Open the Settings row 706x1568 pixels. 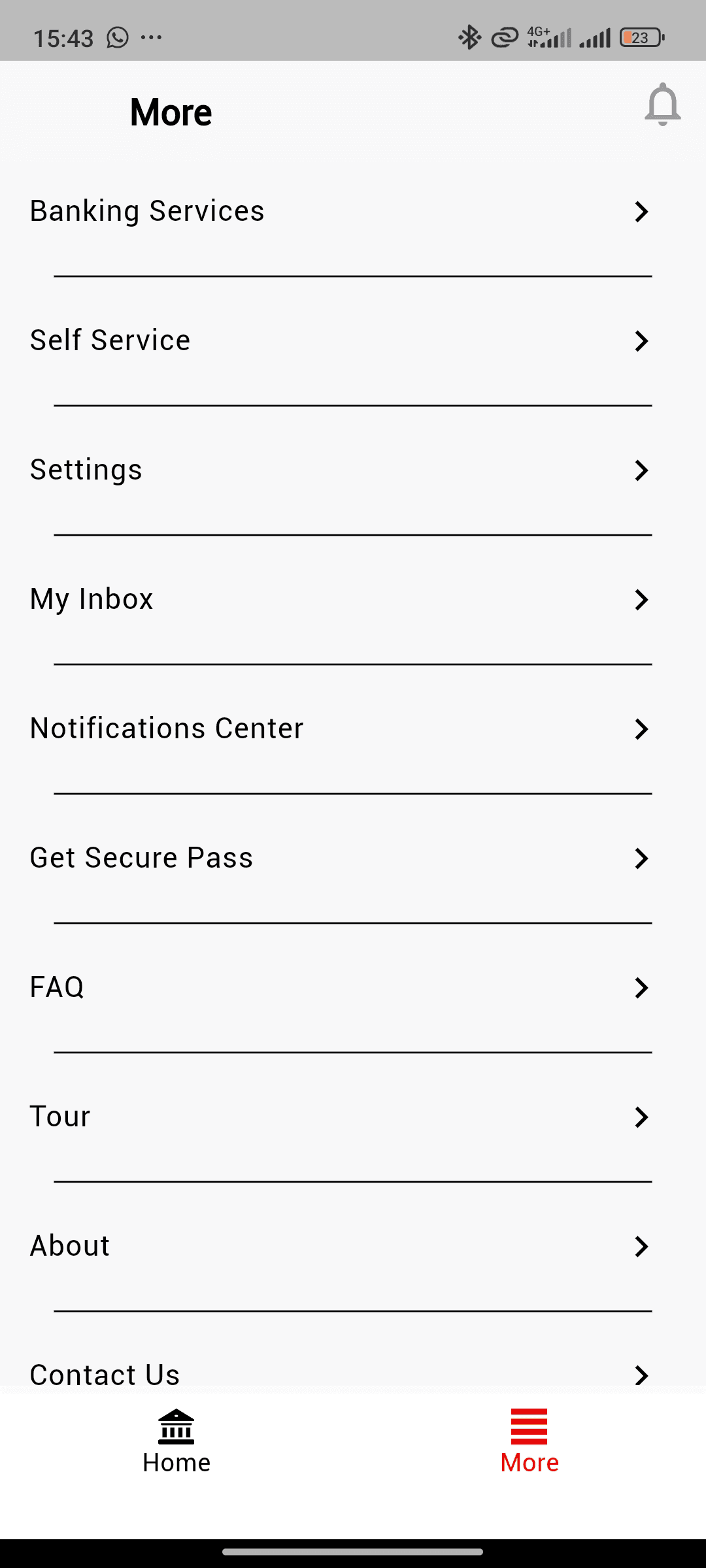340,470
